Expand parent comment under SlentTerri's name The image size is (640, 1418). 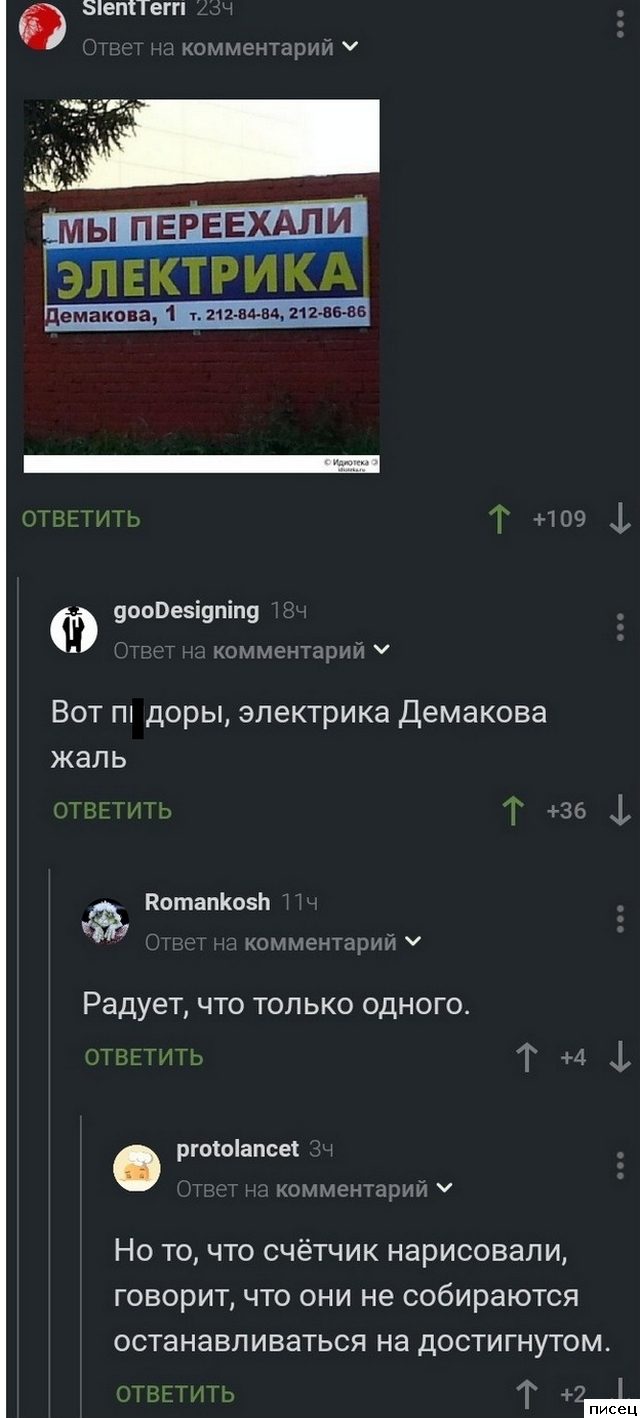tap(350, 47)
